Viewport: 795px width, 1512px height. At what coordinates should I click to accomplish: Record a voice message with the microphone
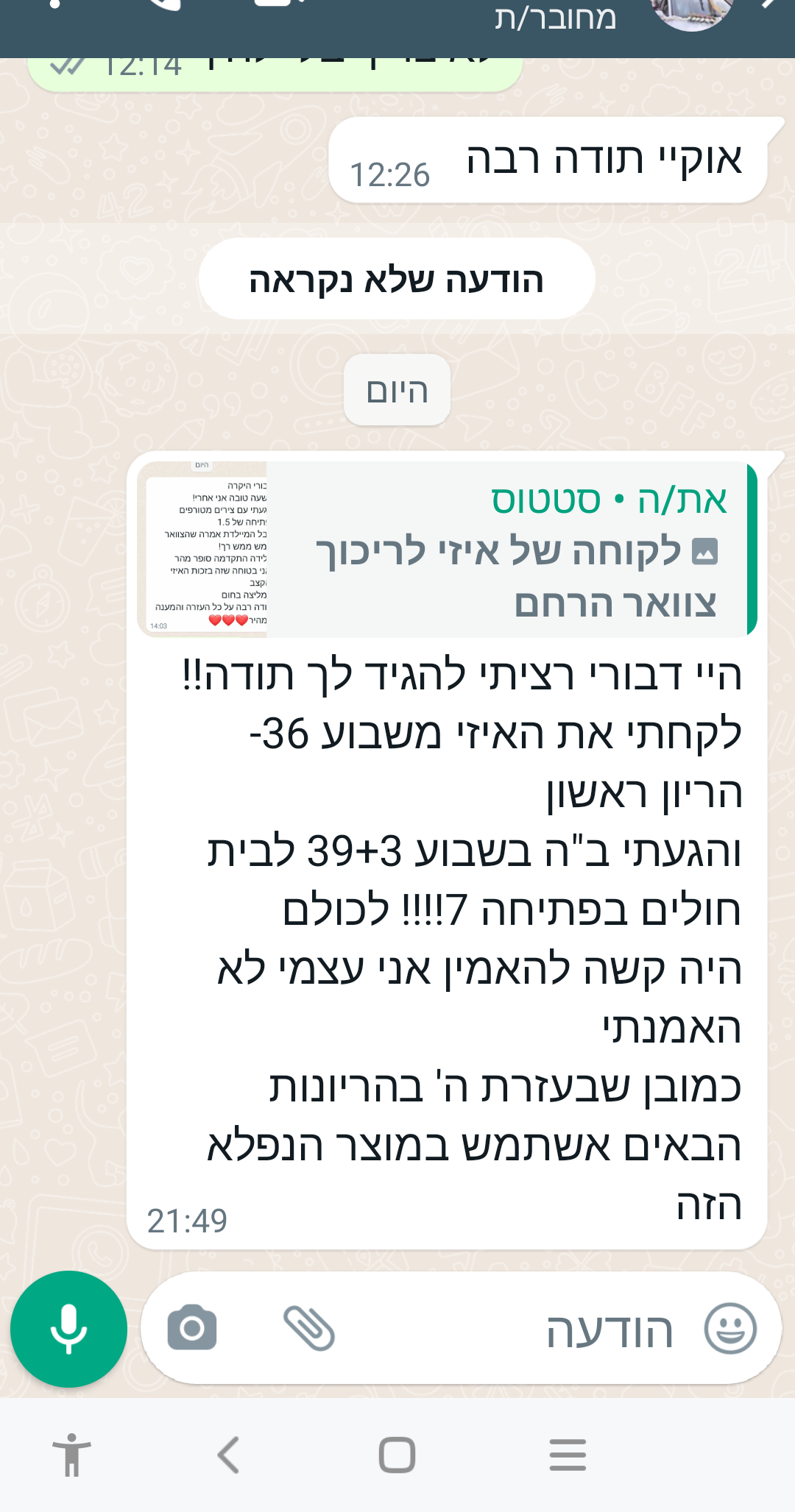click(68, 1329)
